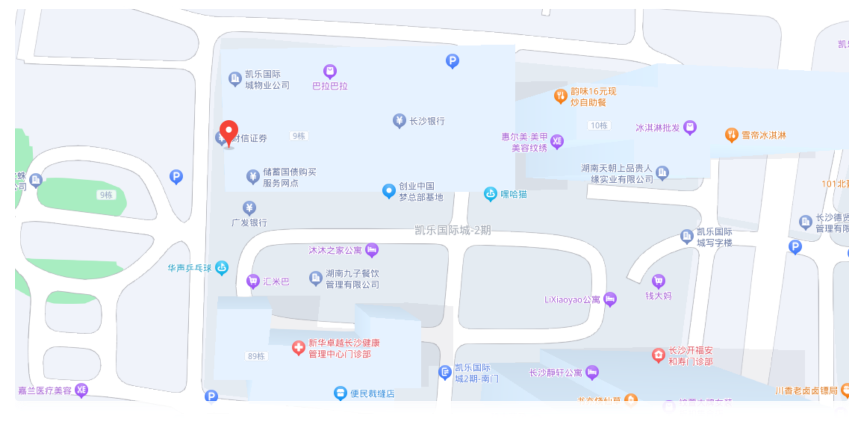Select the 便民裁缝店 marker
Viewport: 864px width, 422px height.
coord(340,393)
